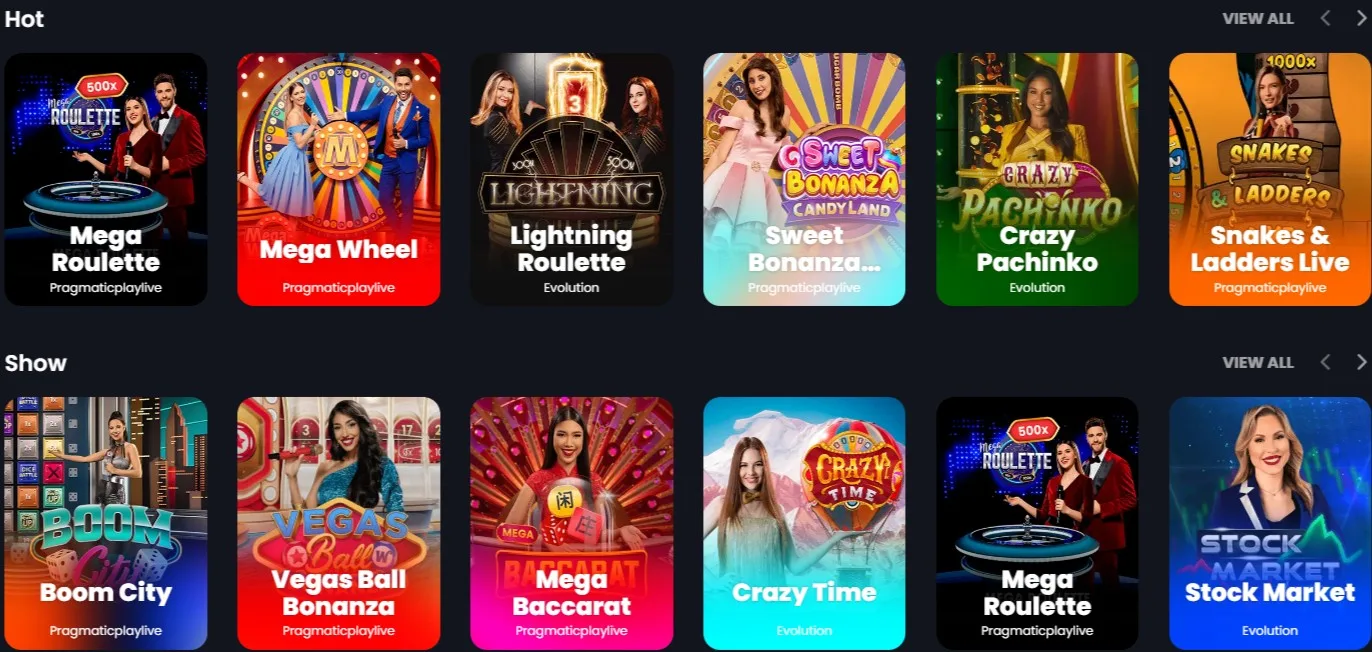Open Crazy Time by Evolution
The height and width of the screenshot is (652, 1372).
tap(804, 523)
